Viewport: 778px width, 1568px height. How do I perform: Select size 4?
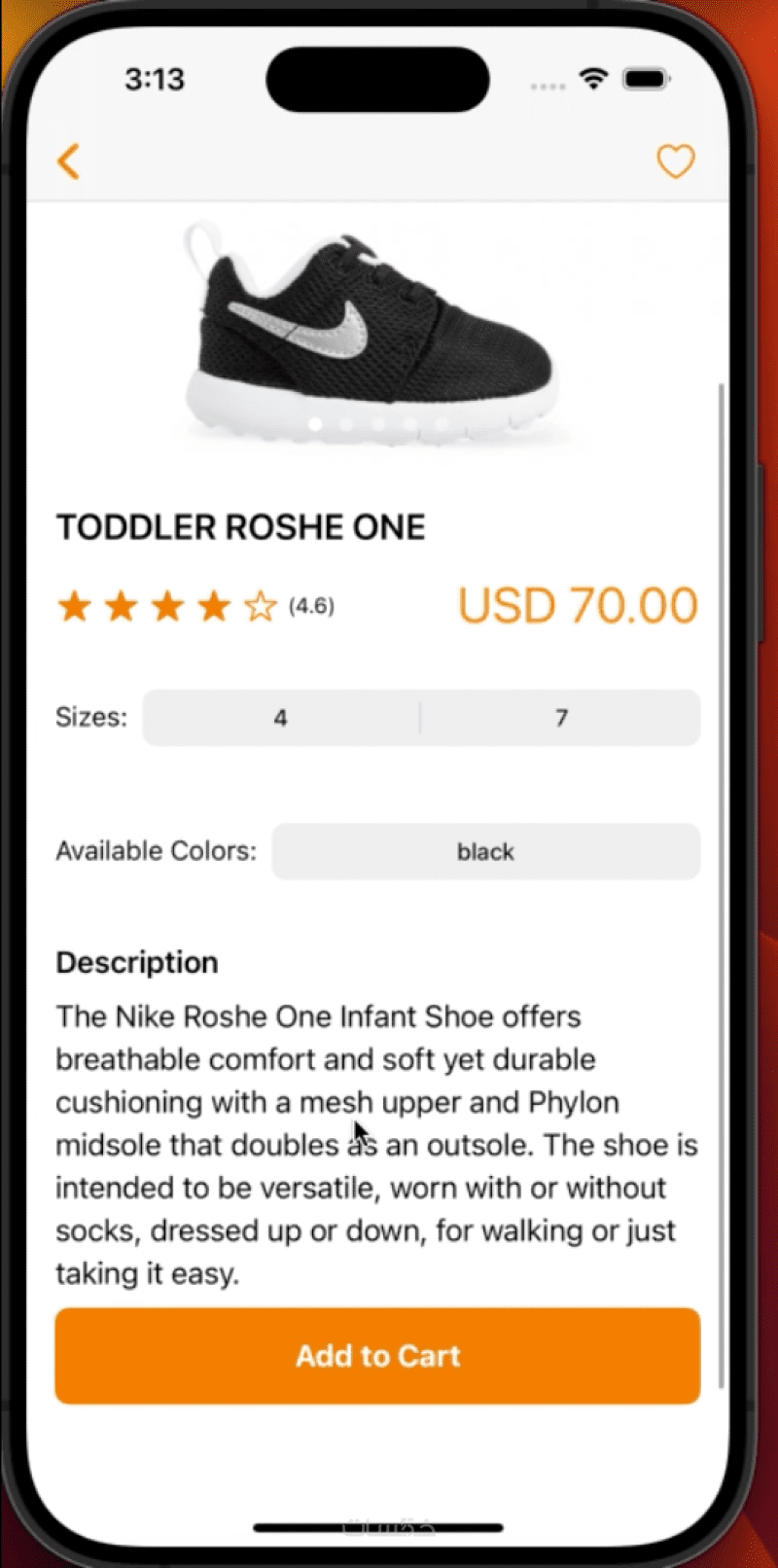pyautogui.click(x=281, y=718)
